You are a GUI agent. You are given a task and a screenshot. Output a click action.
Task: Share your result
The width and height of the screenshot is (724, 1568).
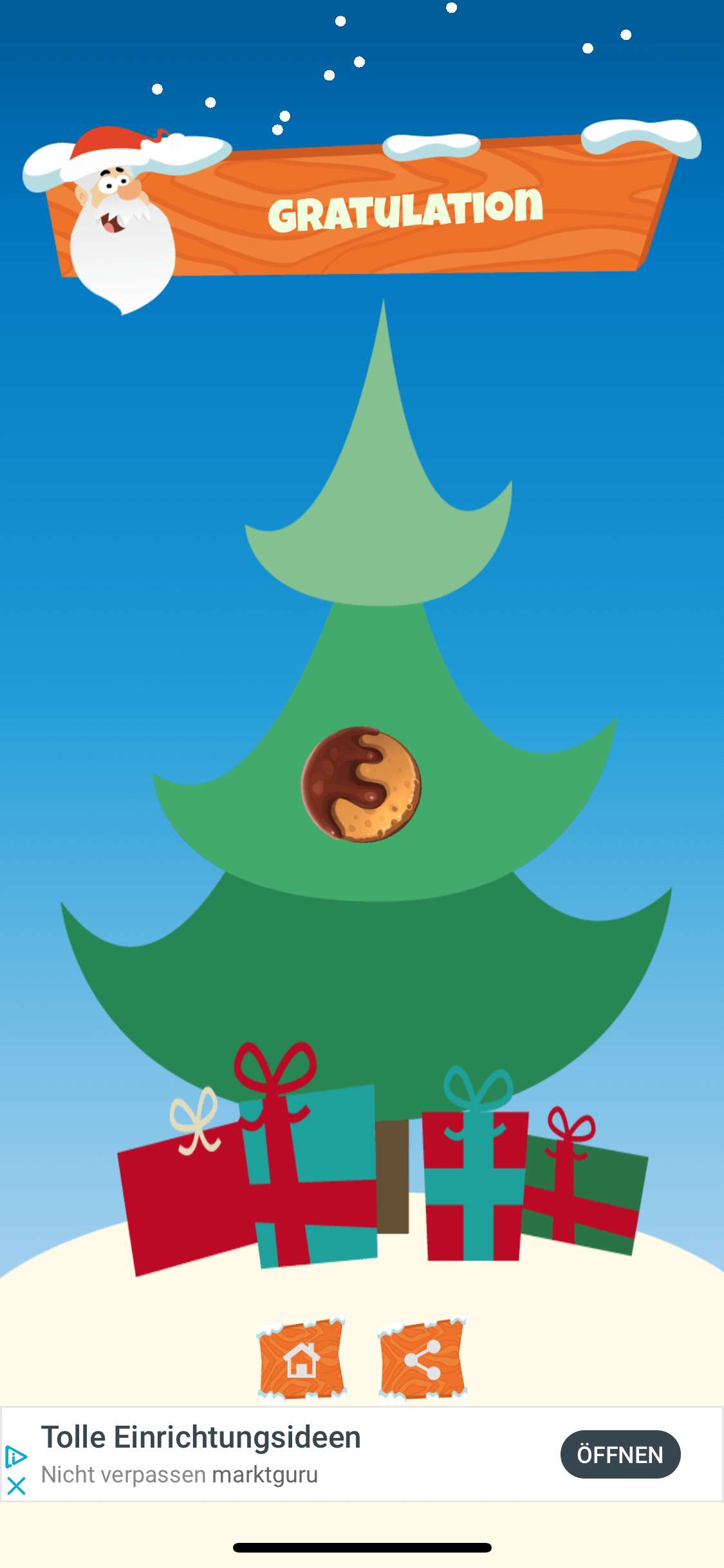422,1359
